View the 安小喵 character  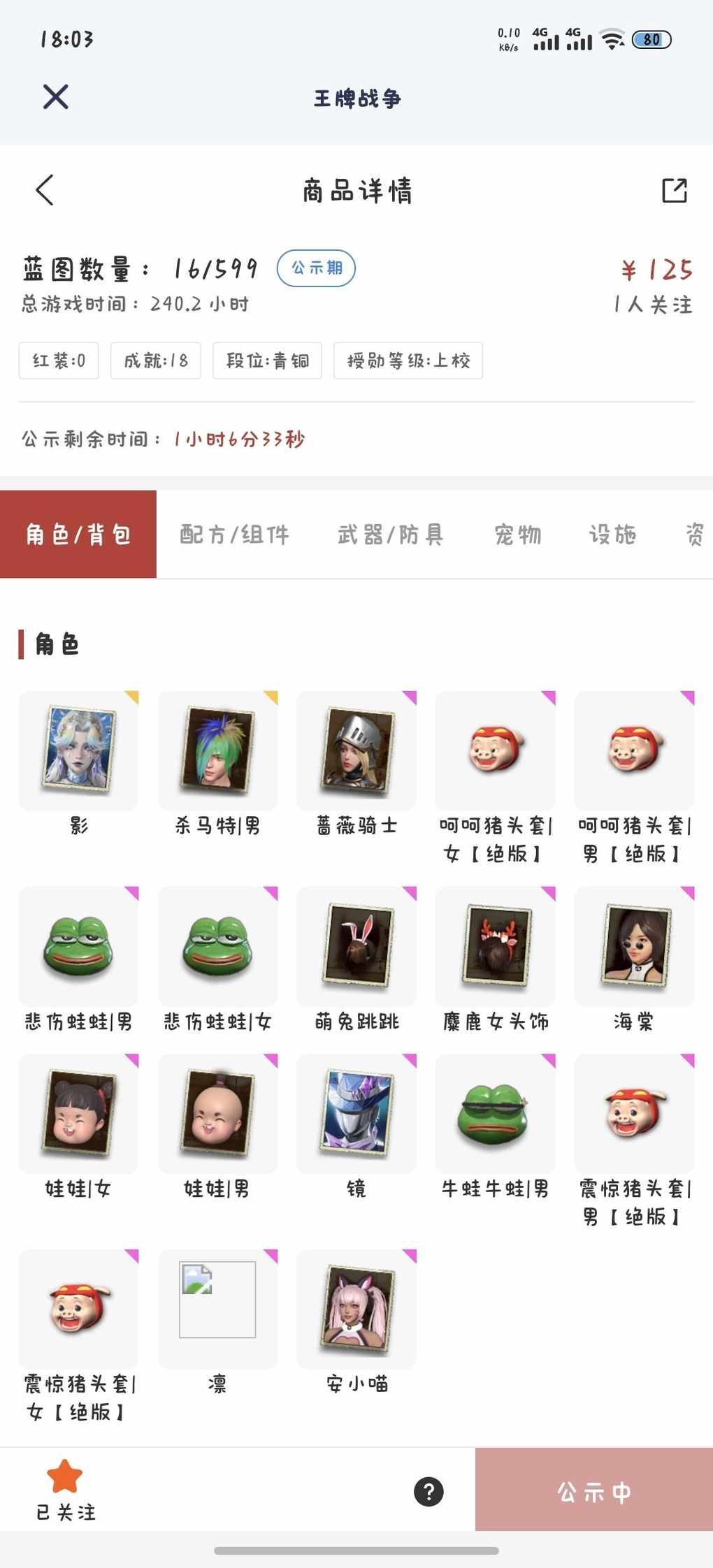356,1309
